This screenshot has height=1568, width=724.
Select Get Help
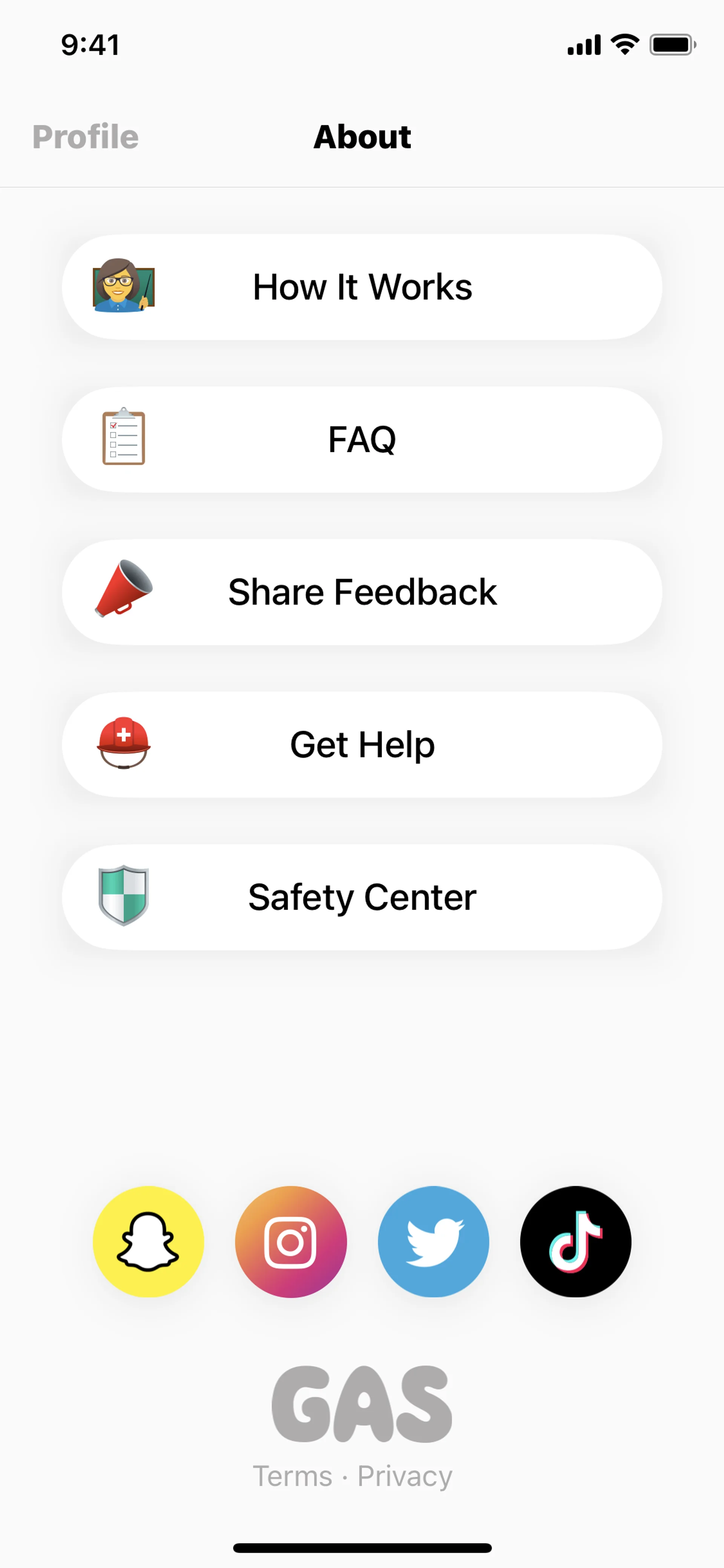362,745
